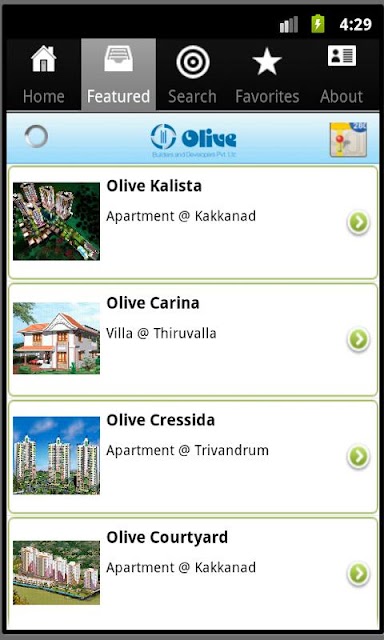The image size is (384, 640).
Task: Go to the Search tab
Action: 193,75
